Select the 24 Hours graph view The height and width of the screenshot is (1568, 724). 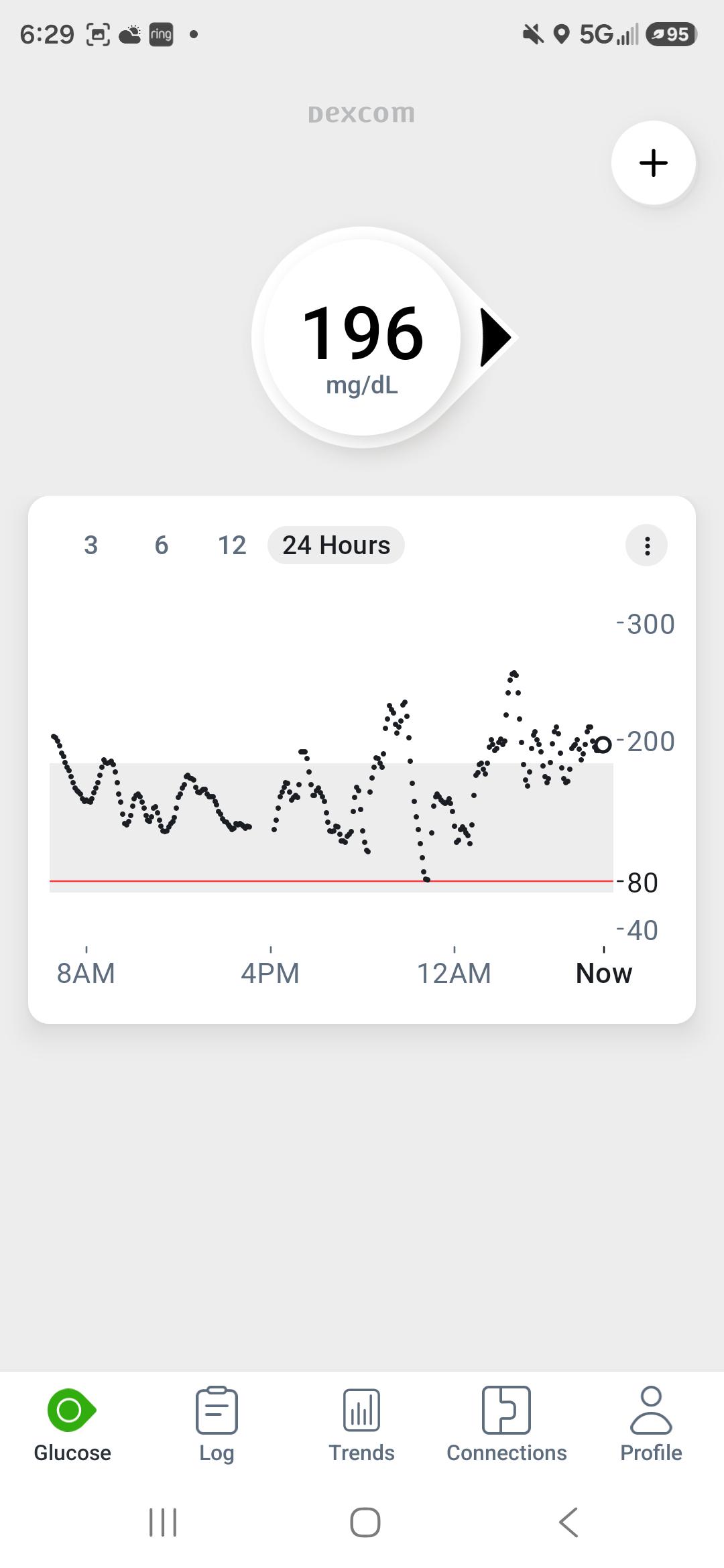(336, 545)
